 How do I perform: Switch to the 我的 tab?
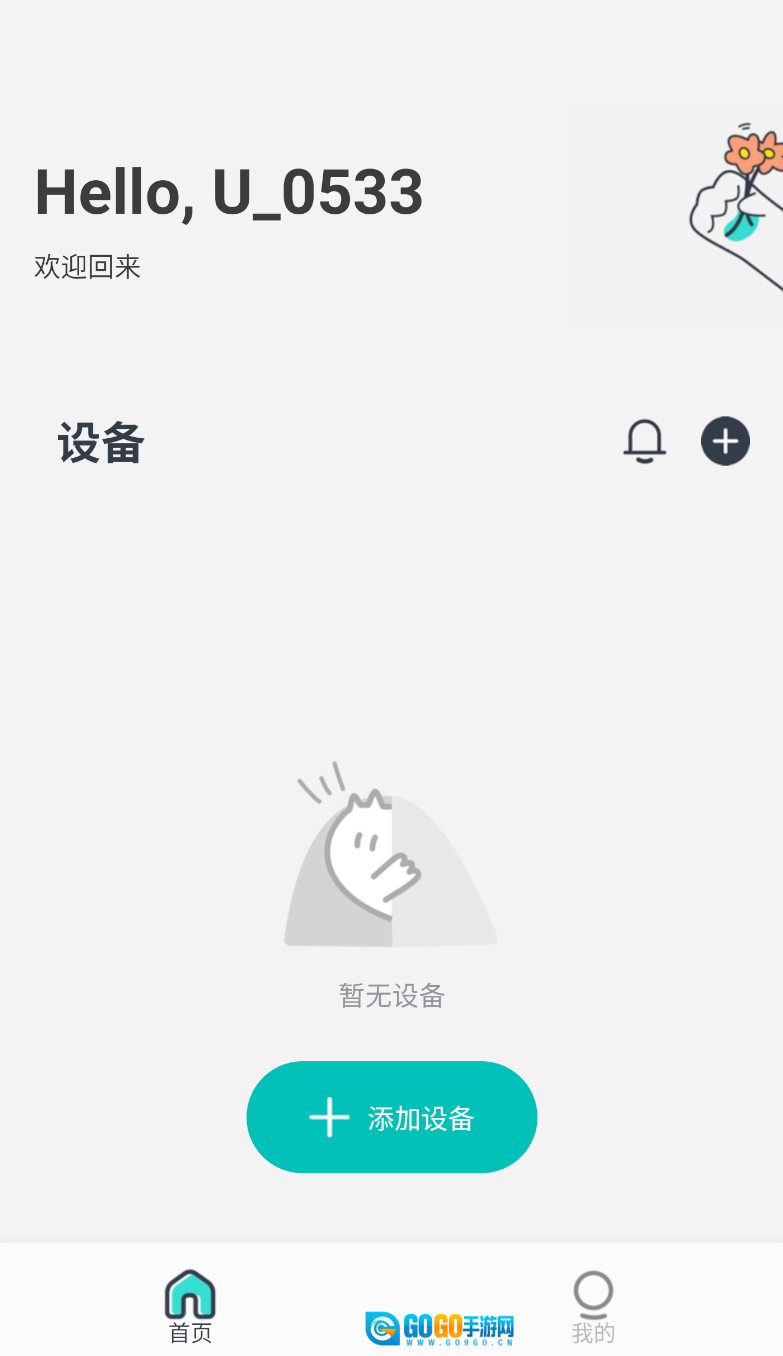pos(594,1305)
